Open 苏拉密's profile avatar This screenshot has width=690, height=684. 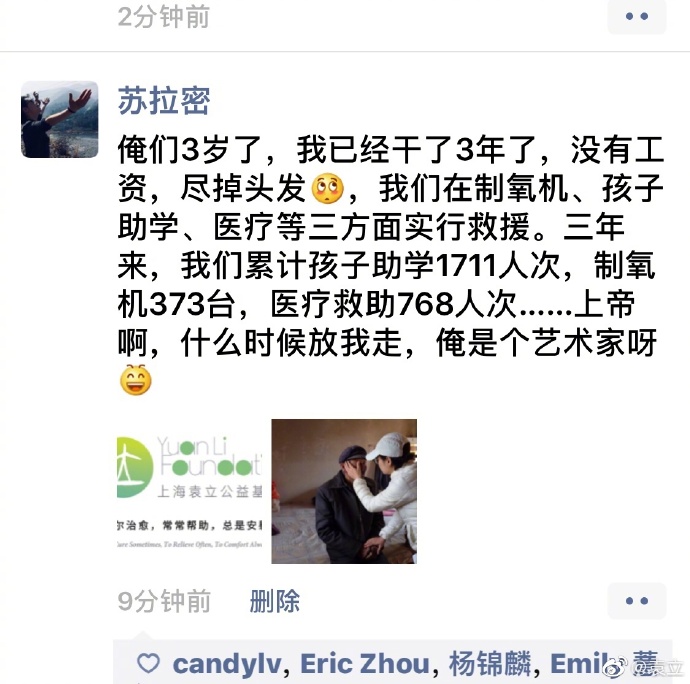point(60,119)
